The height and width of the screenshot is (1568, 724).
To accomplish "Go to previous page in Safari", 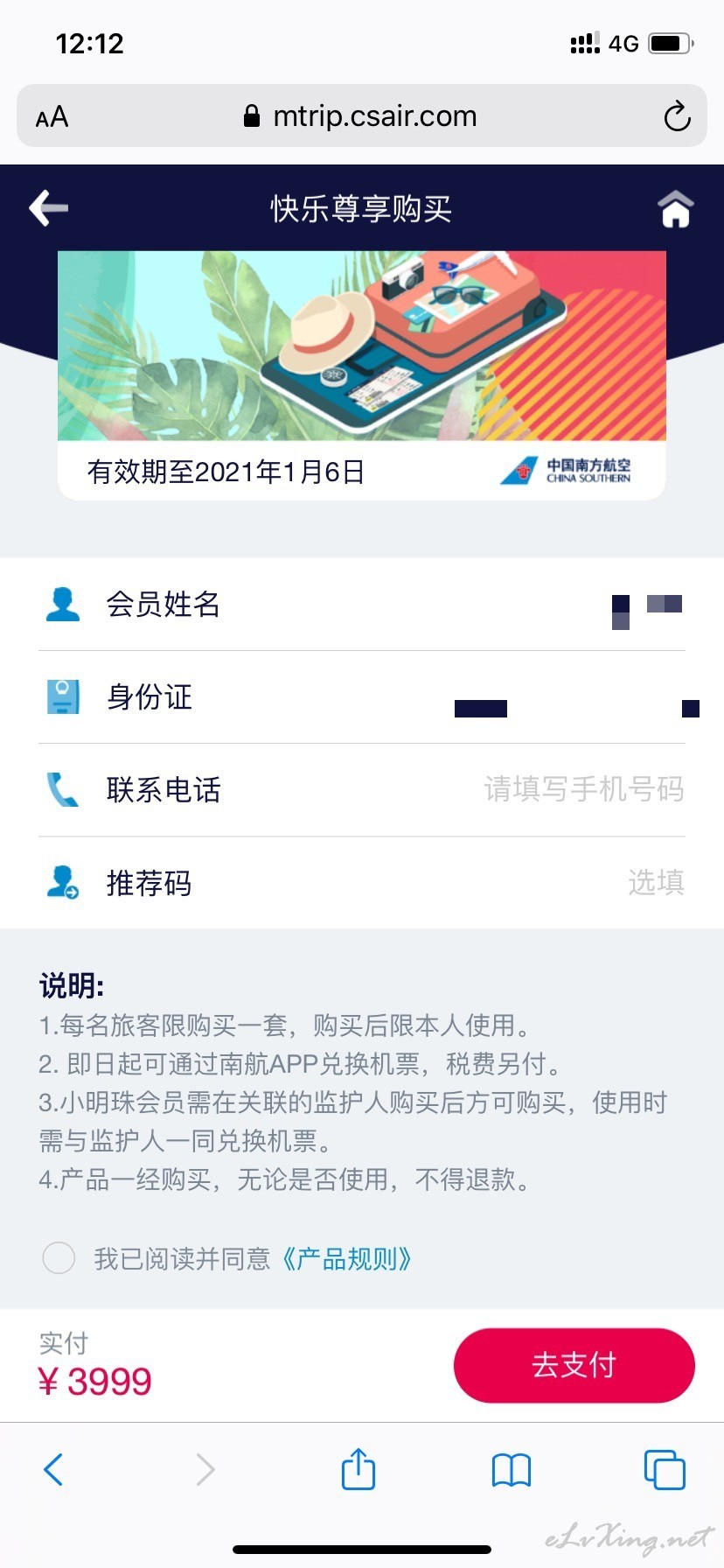I will 53,1469.
